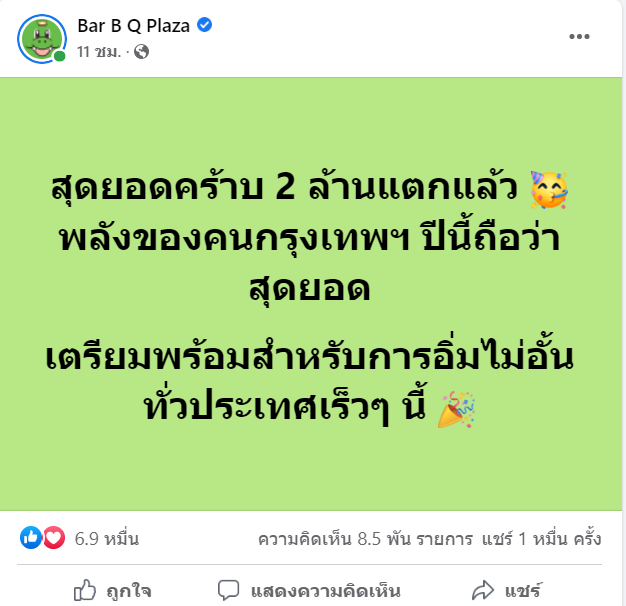Open Bar B Q Plaza profile picture
This screenshot has height=606, width=626.
click(x=41, y=38)
